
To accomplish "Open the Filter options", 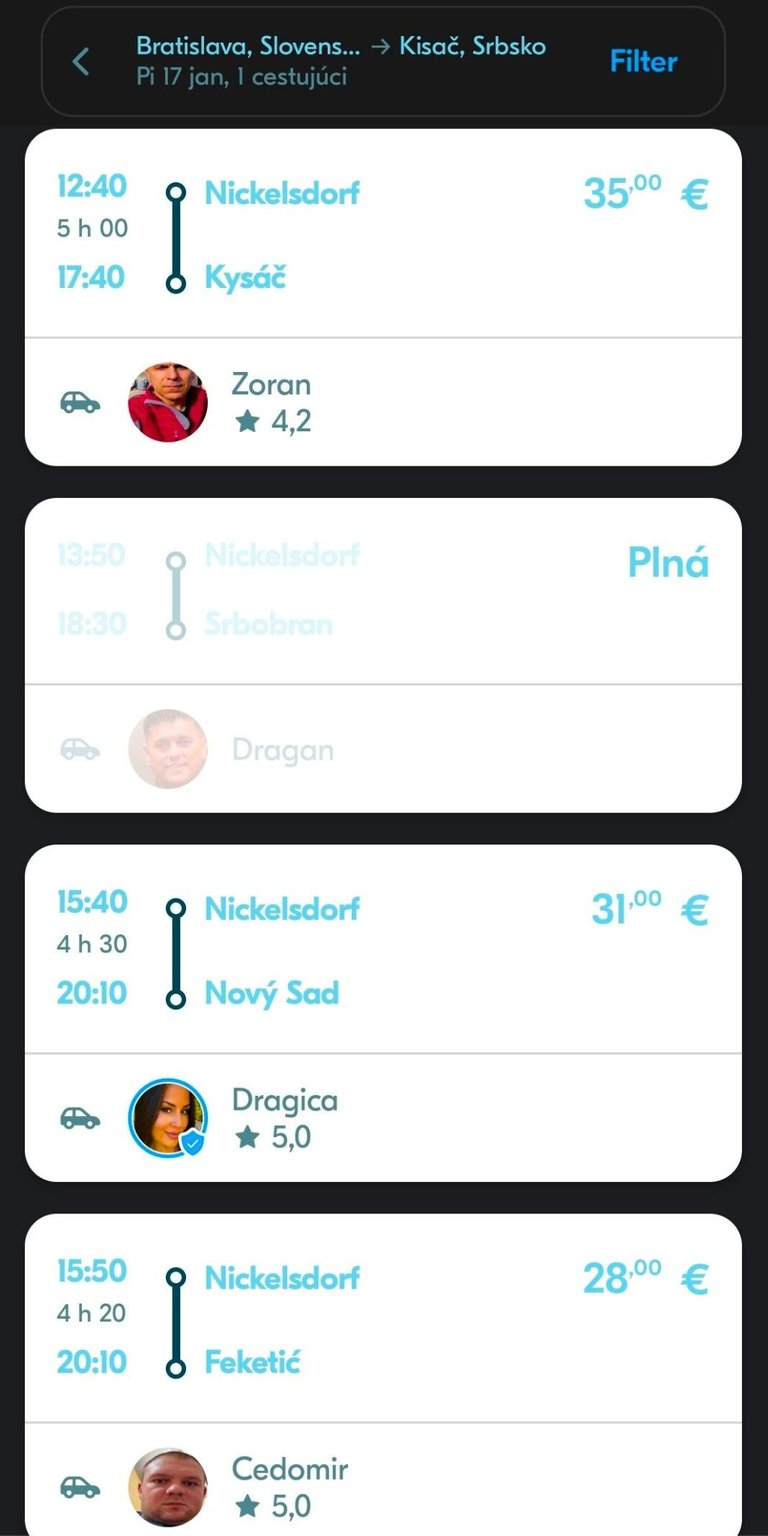I will pos(643,62).
